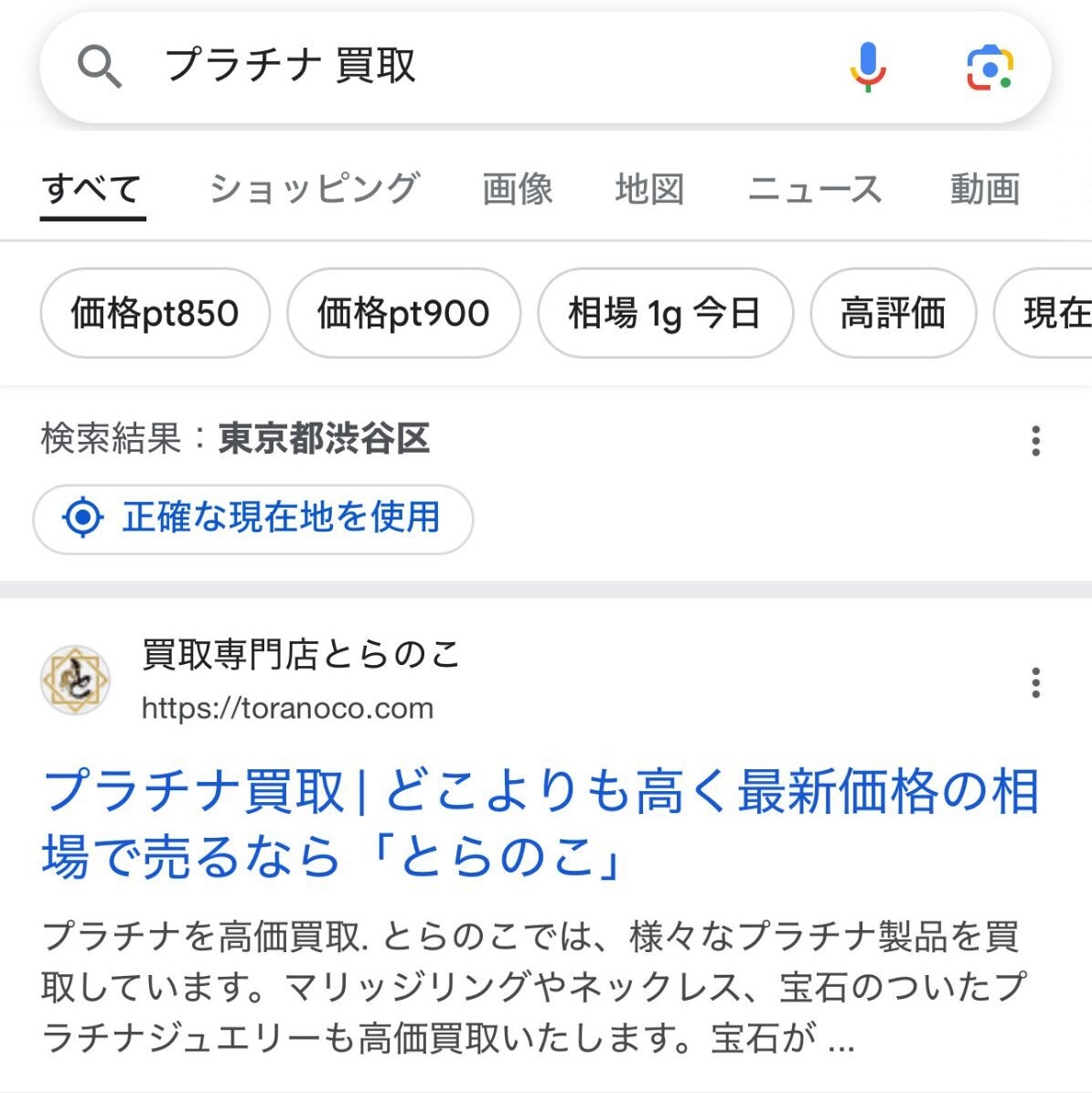
Task: Select the 価格pt850 chip
Action: (155, 313)
